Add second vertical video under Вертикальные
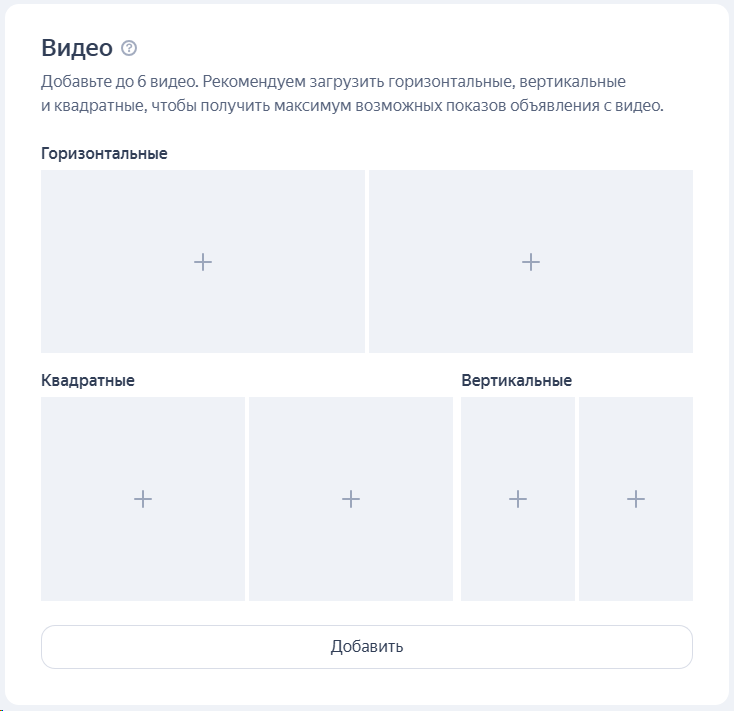This screenshot has width=734, height=711. (x=636, y=499)
